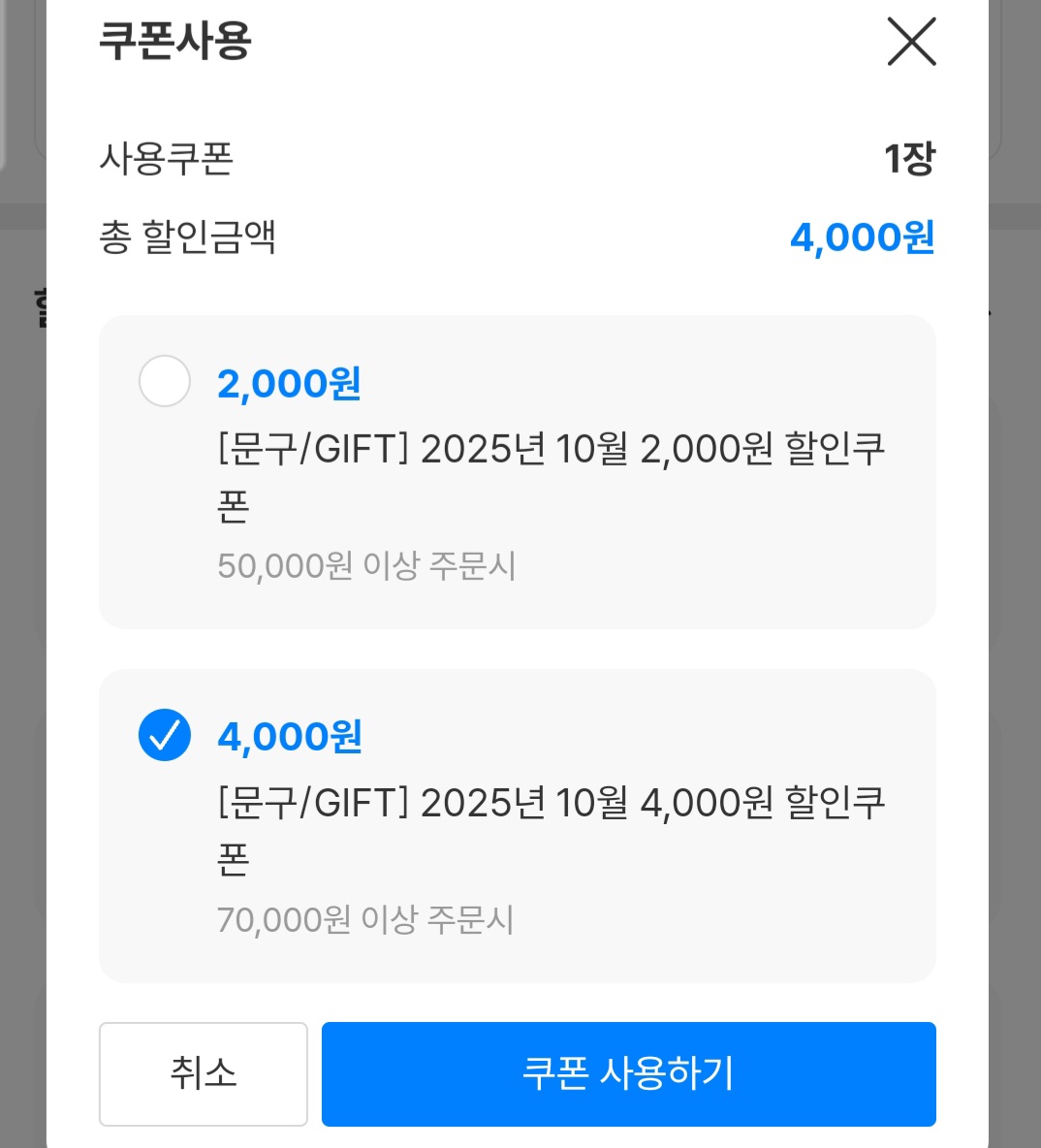
Task: Select the 2,000원 discount coupon
Action: [165, 381]
